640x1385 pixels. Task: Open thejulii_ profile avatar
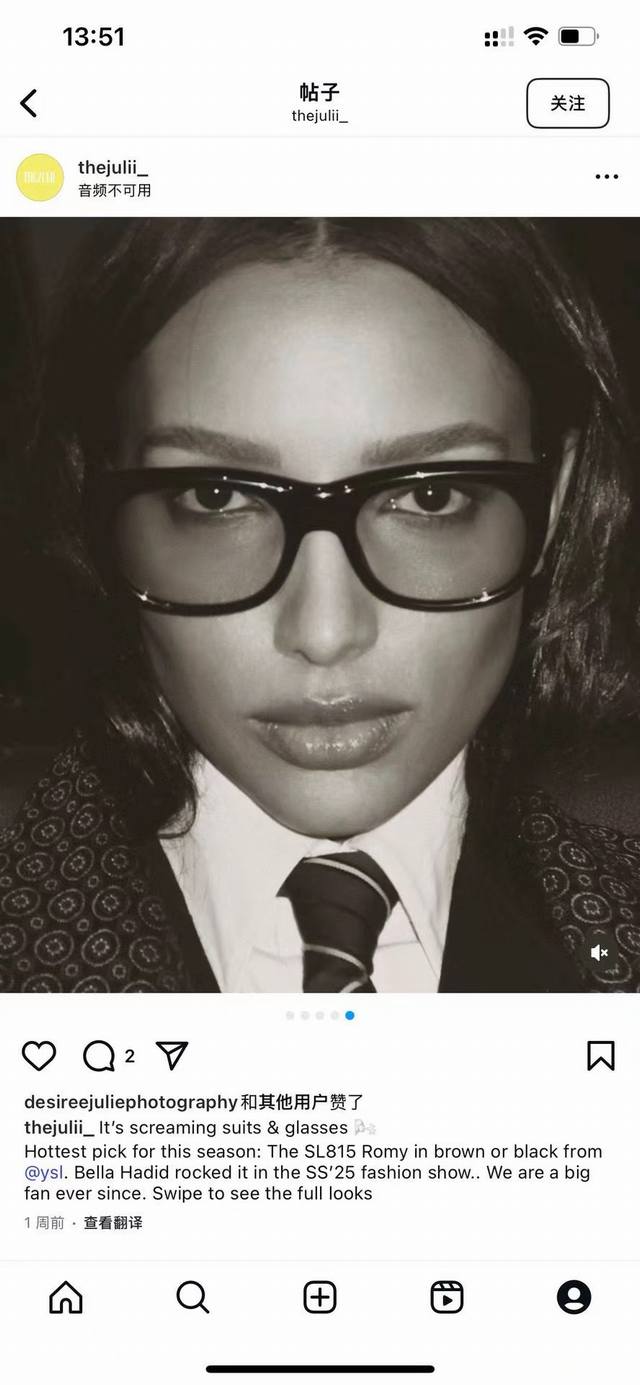coord(40,178)
